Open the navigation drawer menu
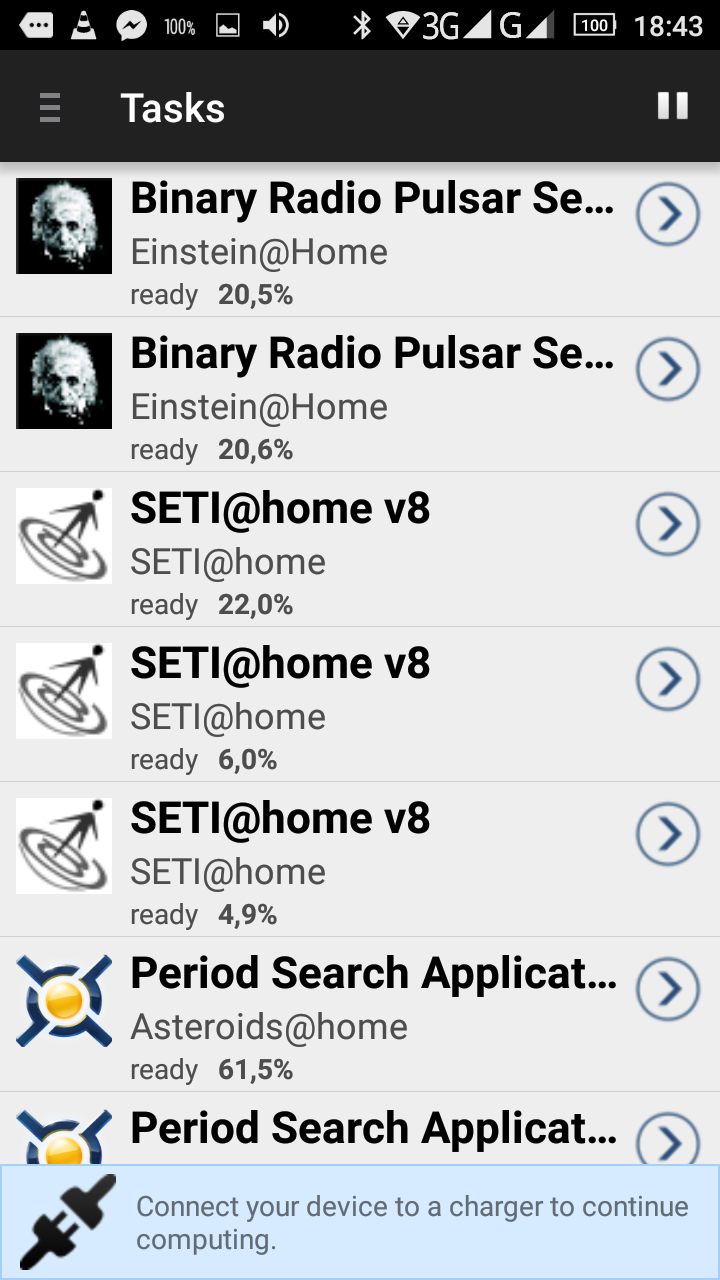 (x=50, y=107)
